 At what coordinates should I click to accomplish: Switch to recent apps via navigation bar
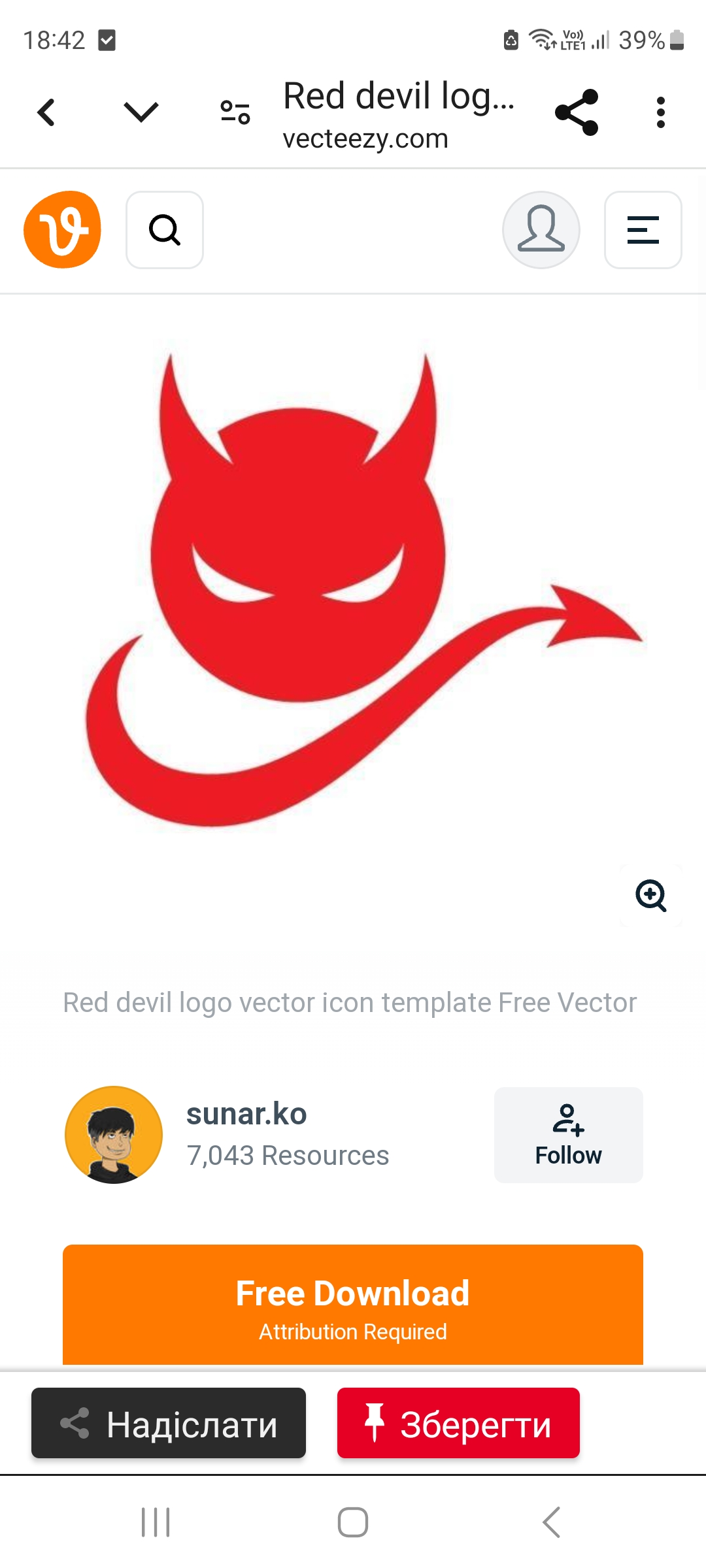pyautogui.click(x=155, y=1520)
